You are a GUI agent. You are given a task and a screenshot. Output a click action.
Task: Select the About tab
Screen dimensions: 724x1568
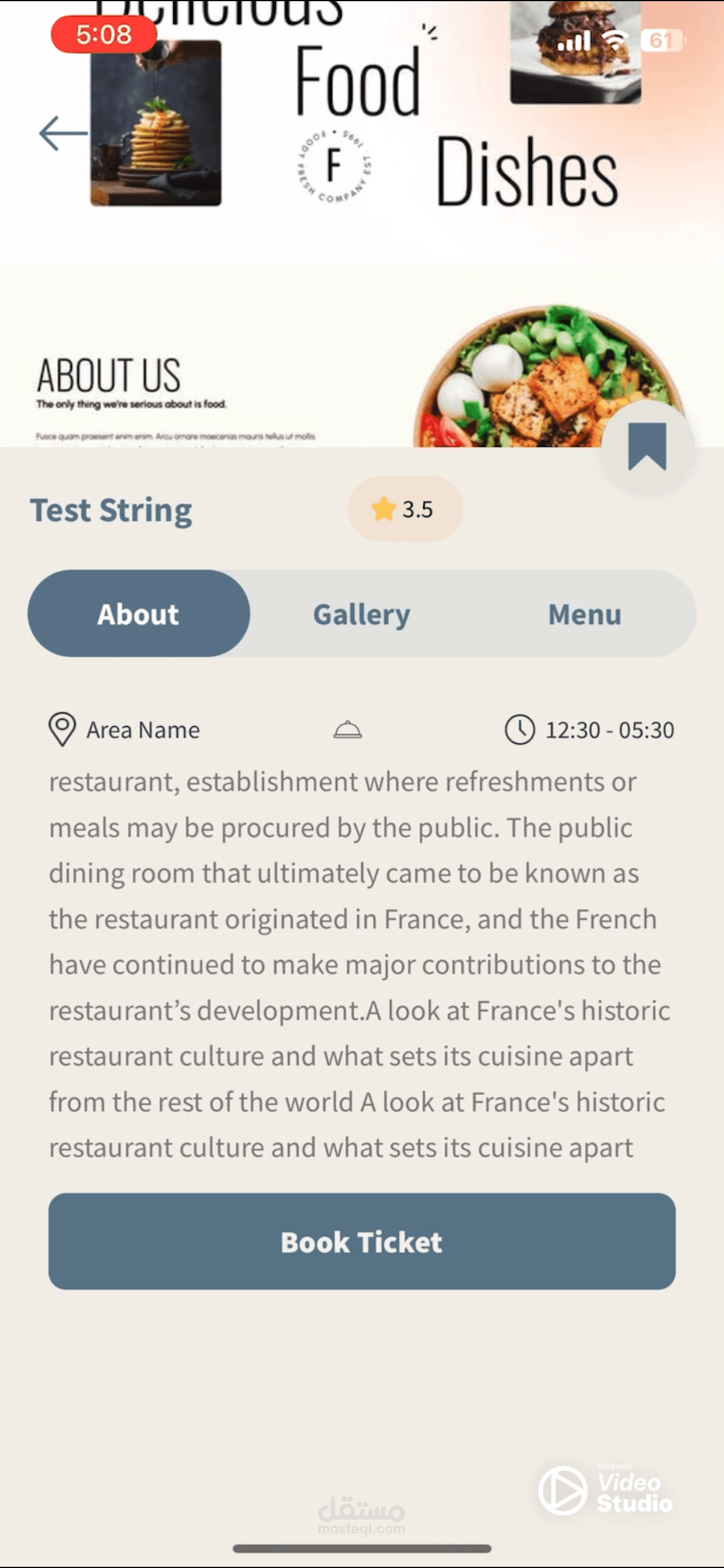pos(139,614)
